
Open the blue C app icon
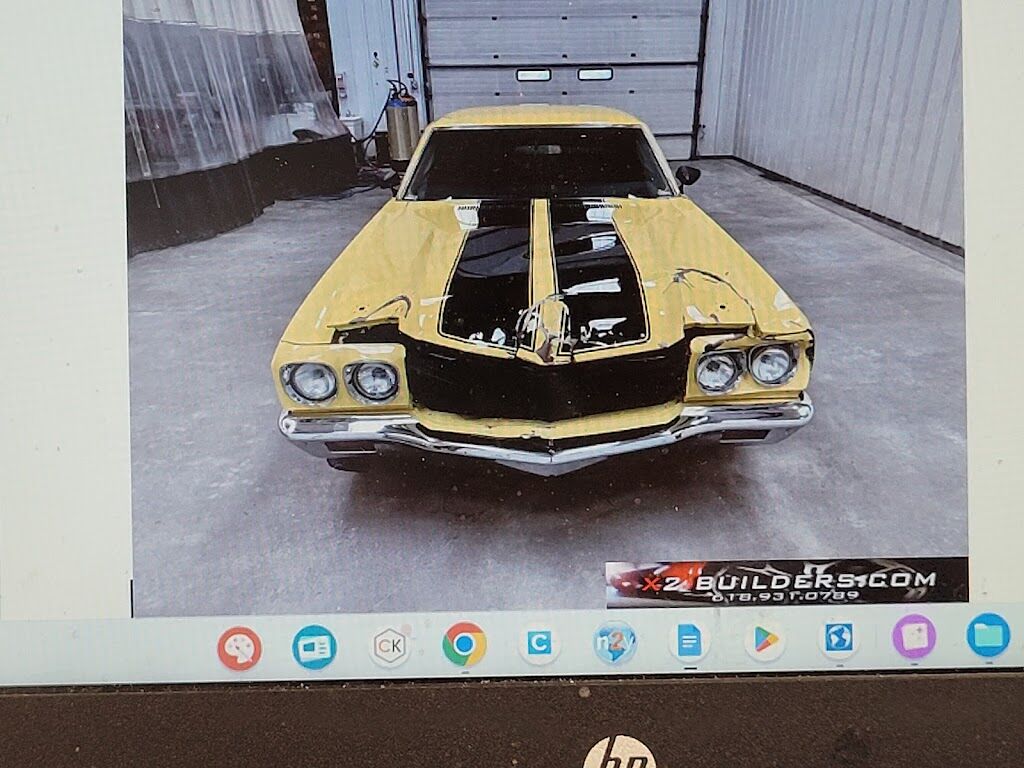539,643
